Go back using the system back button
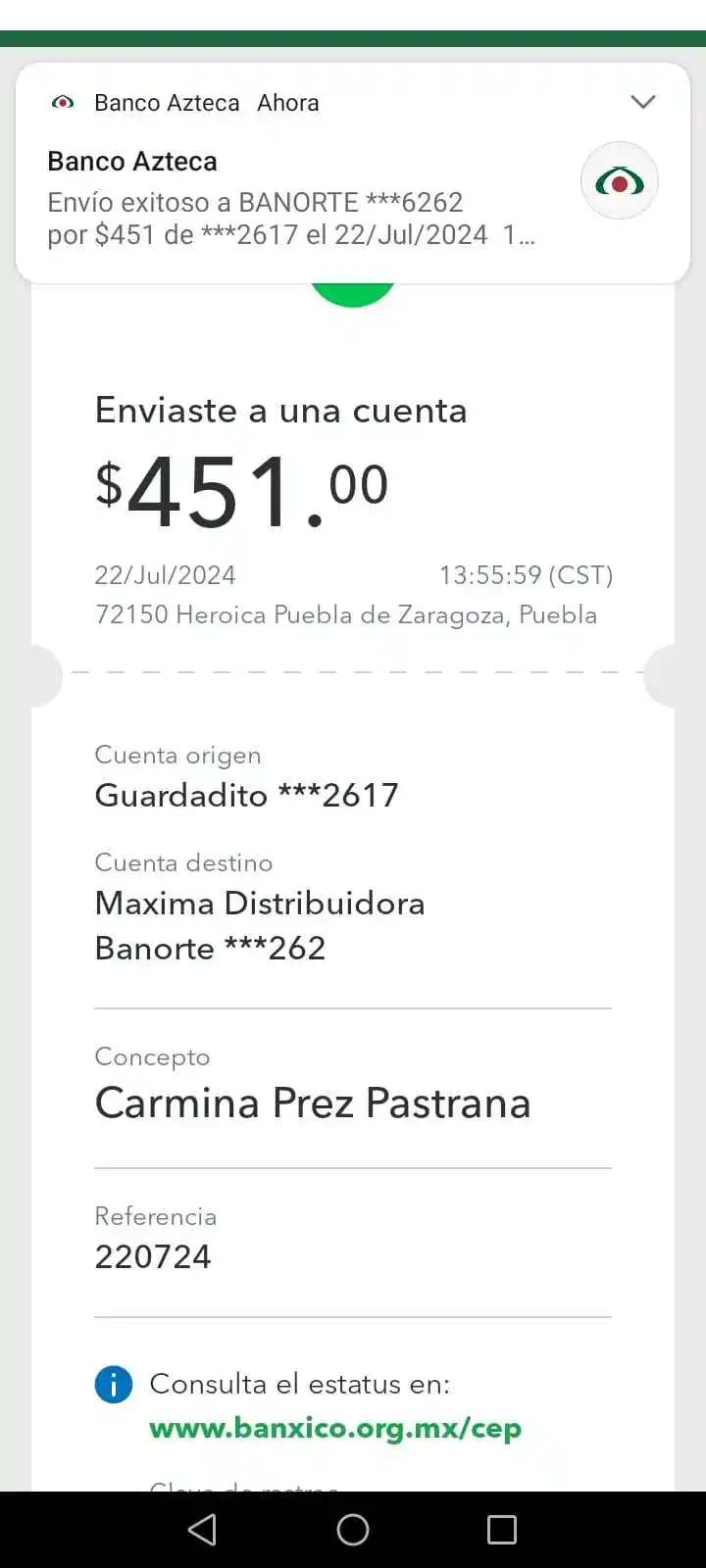The width and height of the screenshot is (706, 1568). pos(202,1530)
